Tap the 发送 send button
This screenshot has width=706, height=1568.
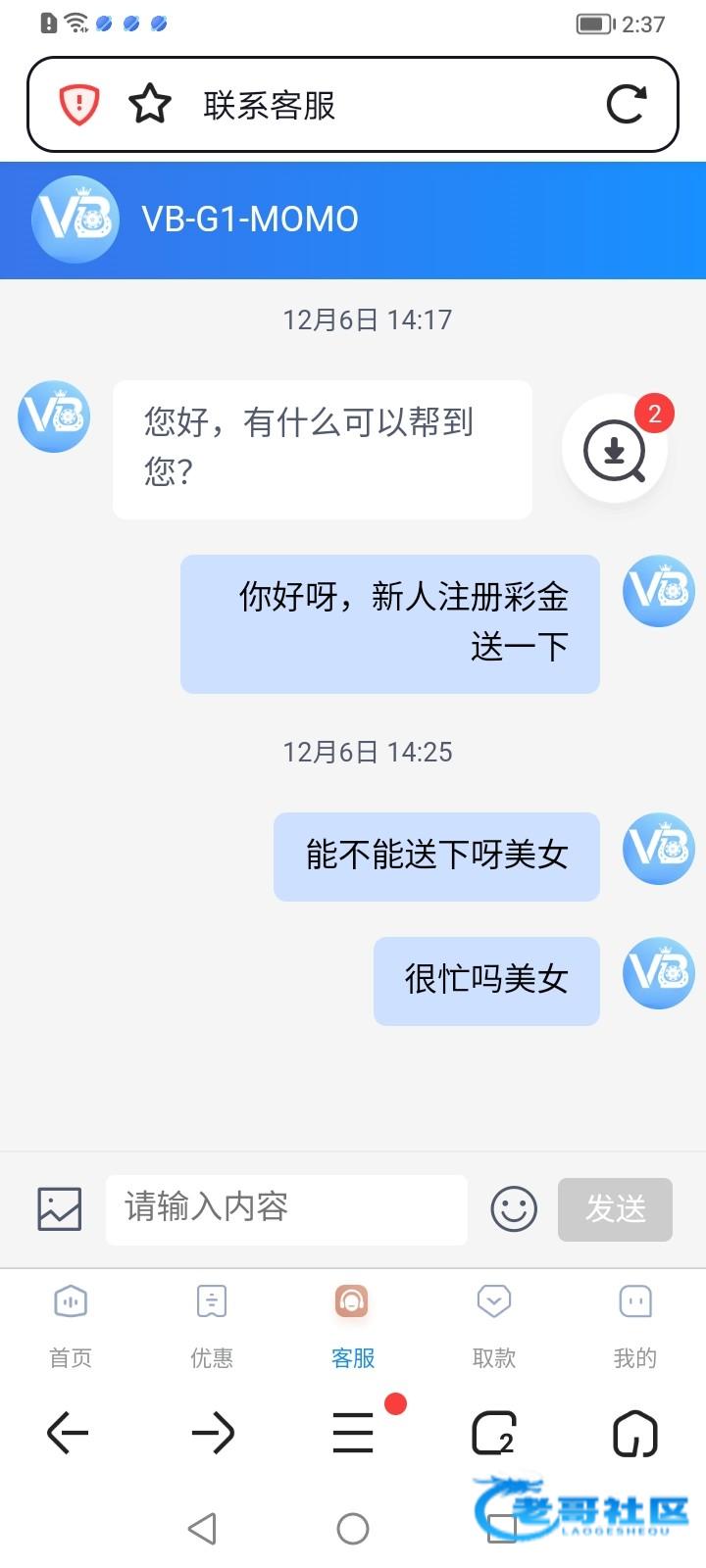click(615, 1208)
